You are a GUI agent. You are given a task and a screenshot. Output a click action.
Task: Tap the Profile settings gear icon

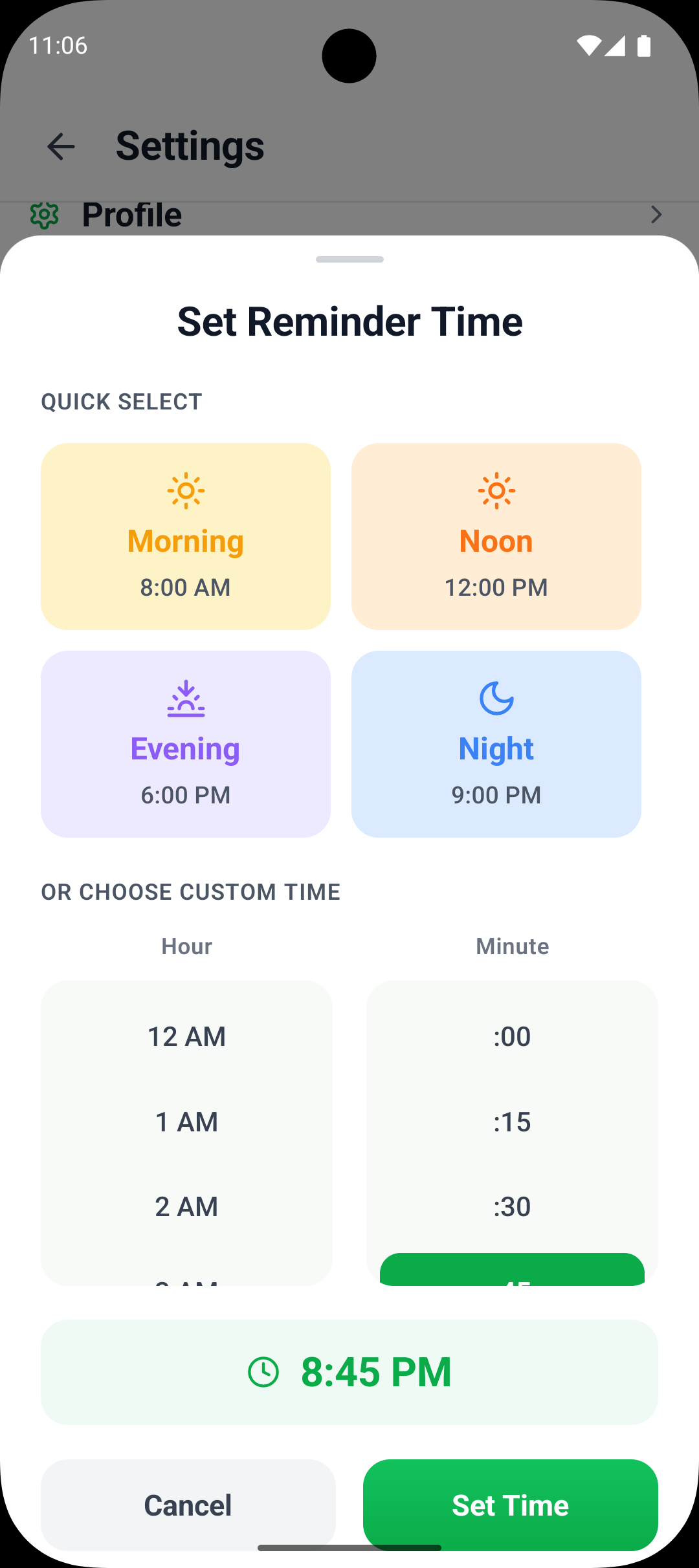point(45,214)
